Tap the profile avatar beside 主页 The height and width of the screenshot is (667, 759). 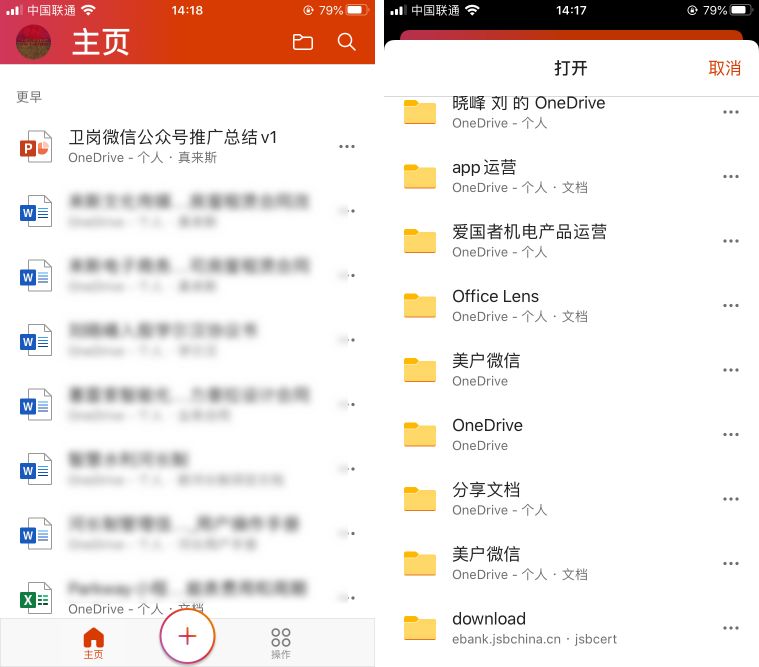pyautogui.click(x=34, y=42)
